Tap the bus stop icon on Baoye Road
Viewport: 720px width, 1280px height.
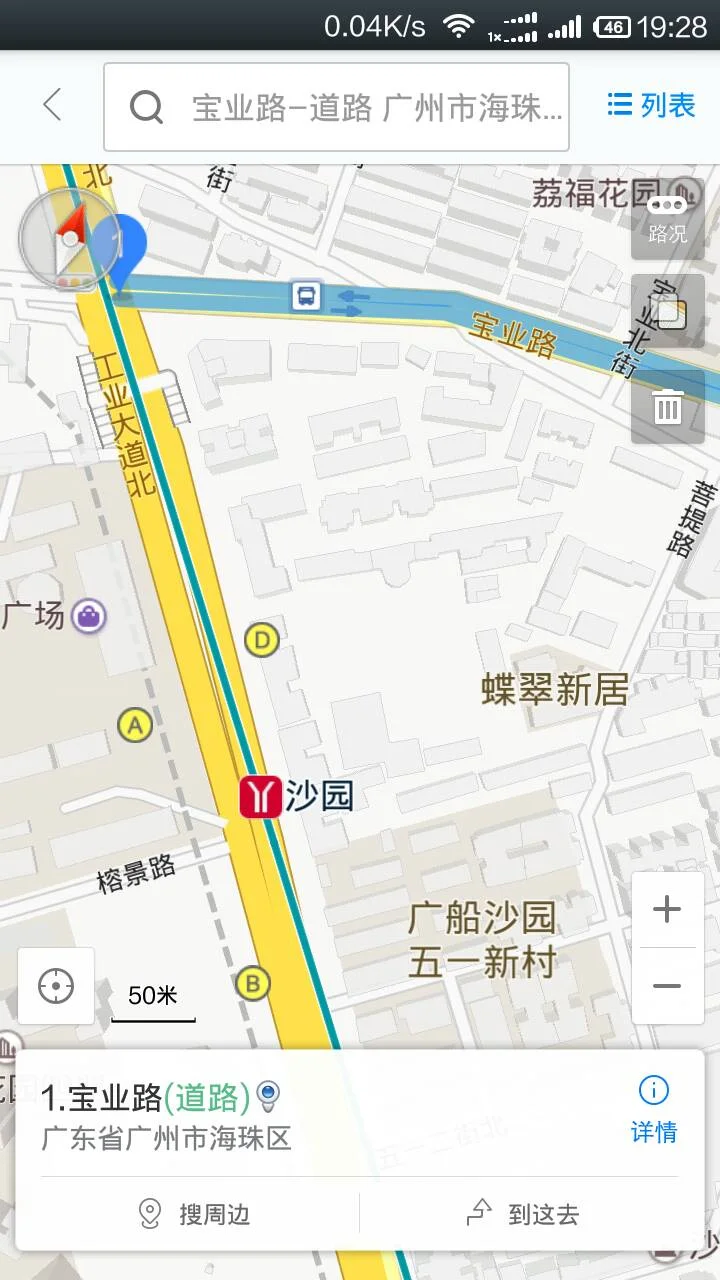pyautogui.click(x=305, y=296)
